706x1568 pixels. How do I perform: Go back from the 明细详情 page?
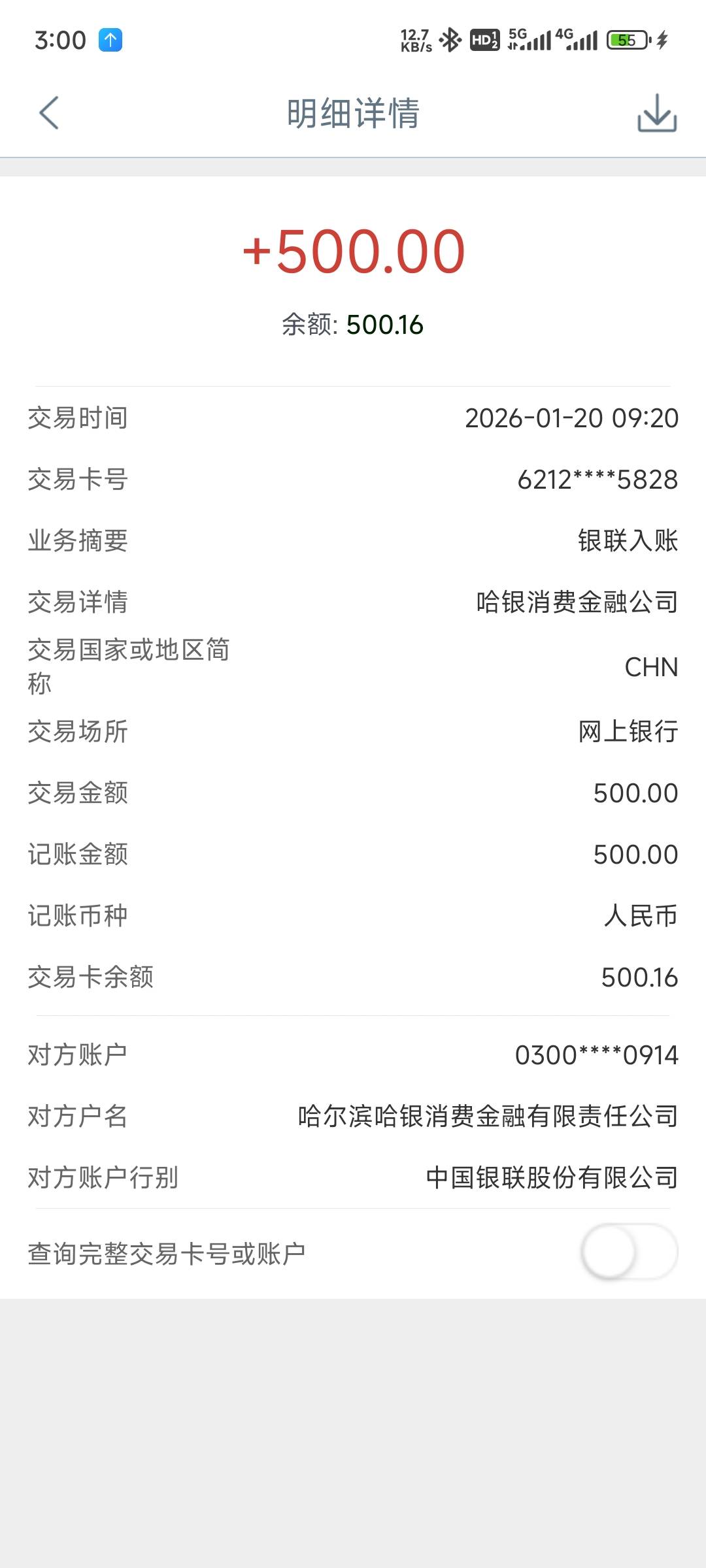49,113
